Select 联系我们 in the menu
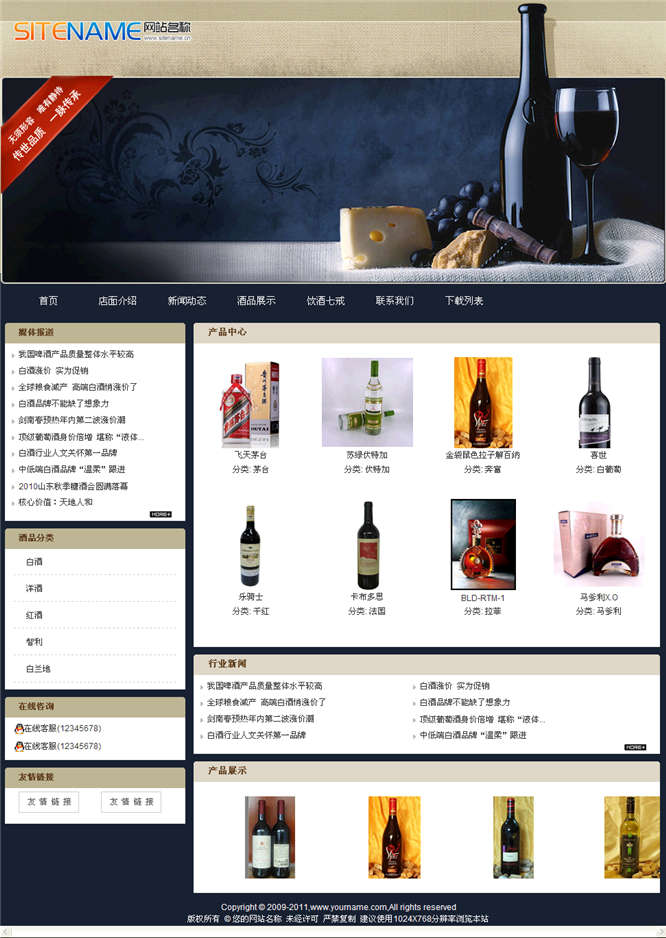Viewport: 666px width, 938px height. click(394, 301)
